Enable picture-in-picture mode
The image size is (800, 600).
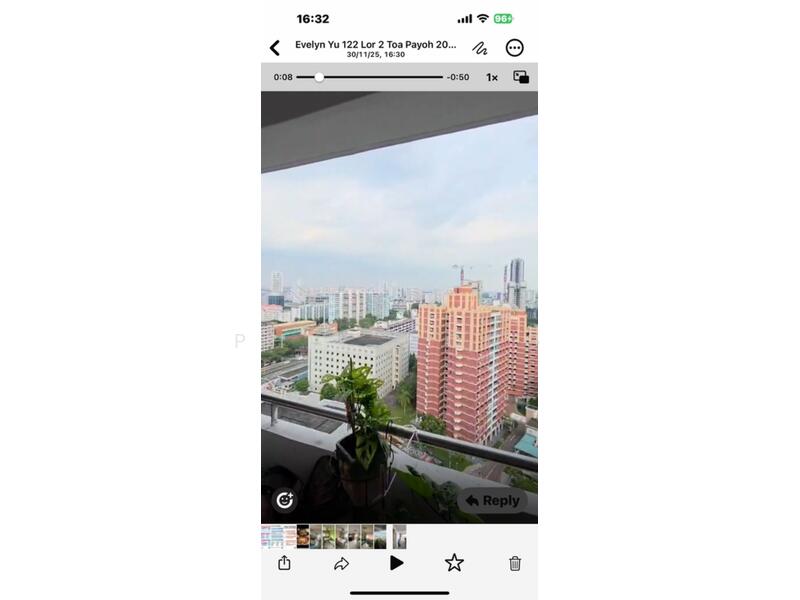[x=521, y=77]
